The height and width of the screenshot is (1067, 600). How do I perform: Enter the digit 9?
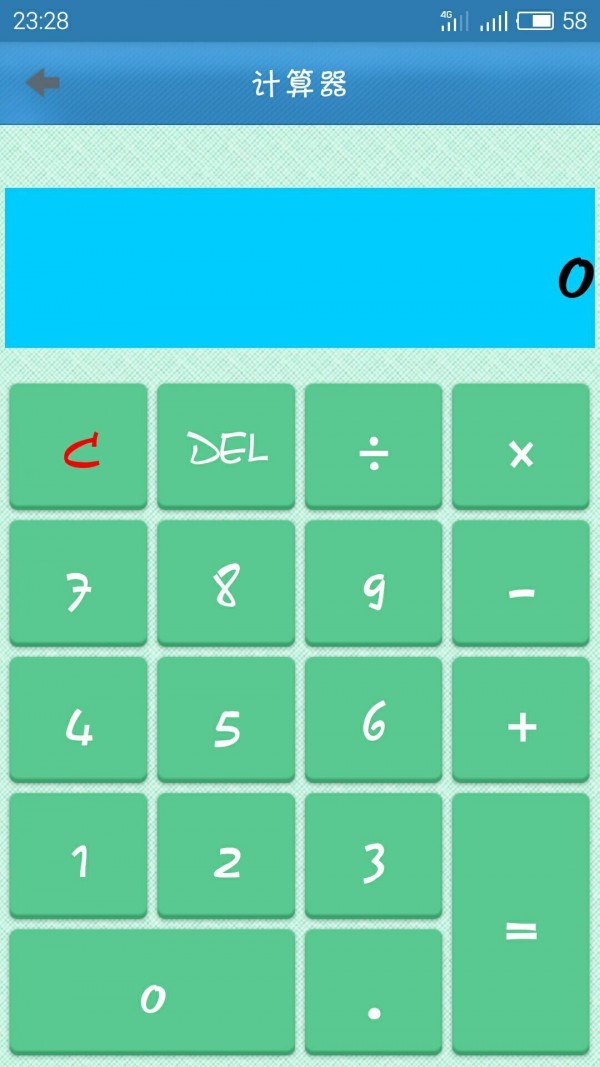click(373, 583)
